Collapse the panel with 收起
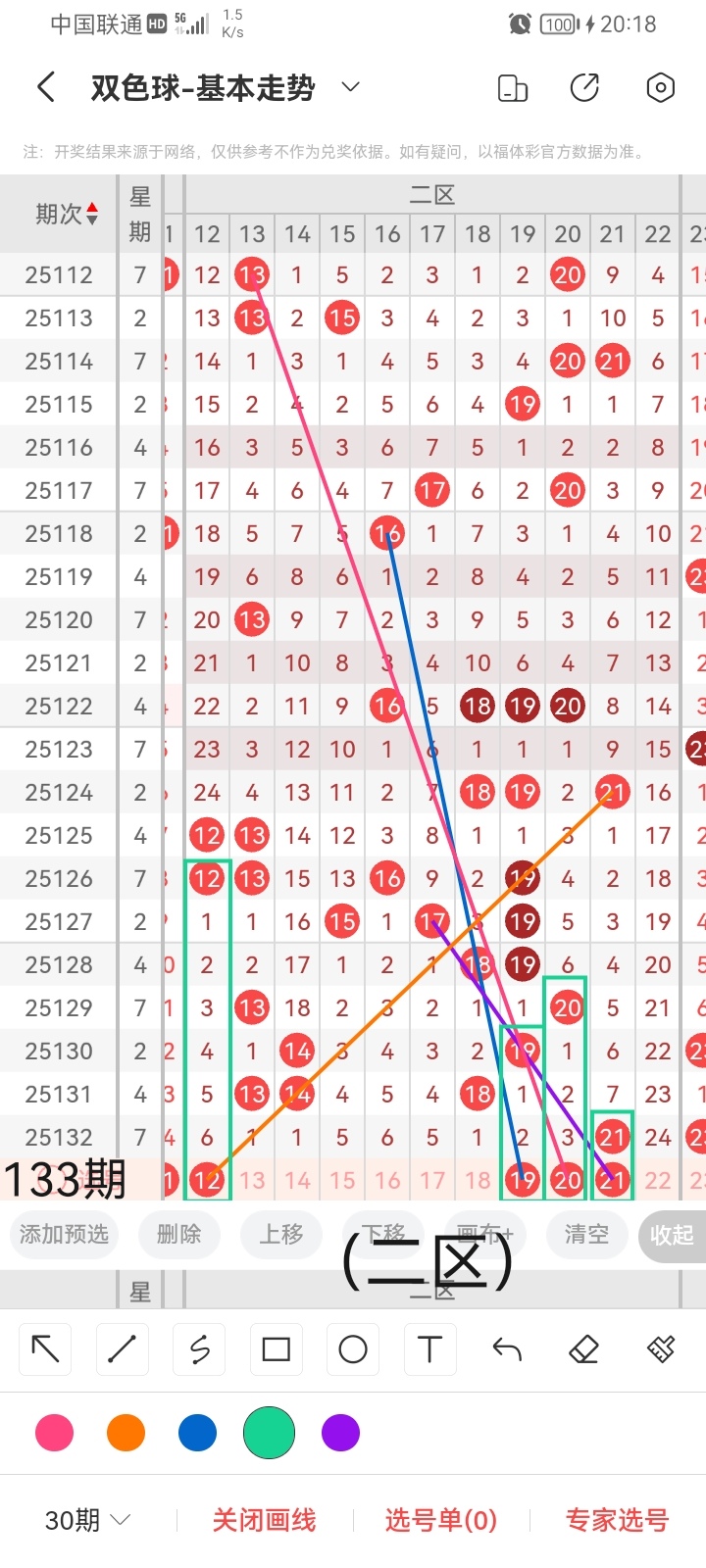Image resolution: width=706 pixels, height=1568 pixels. click(672, 1235)
